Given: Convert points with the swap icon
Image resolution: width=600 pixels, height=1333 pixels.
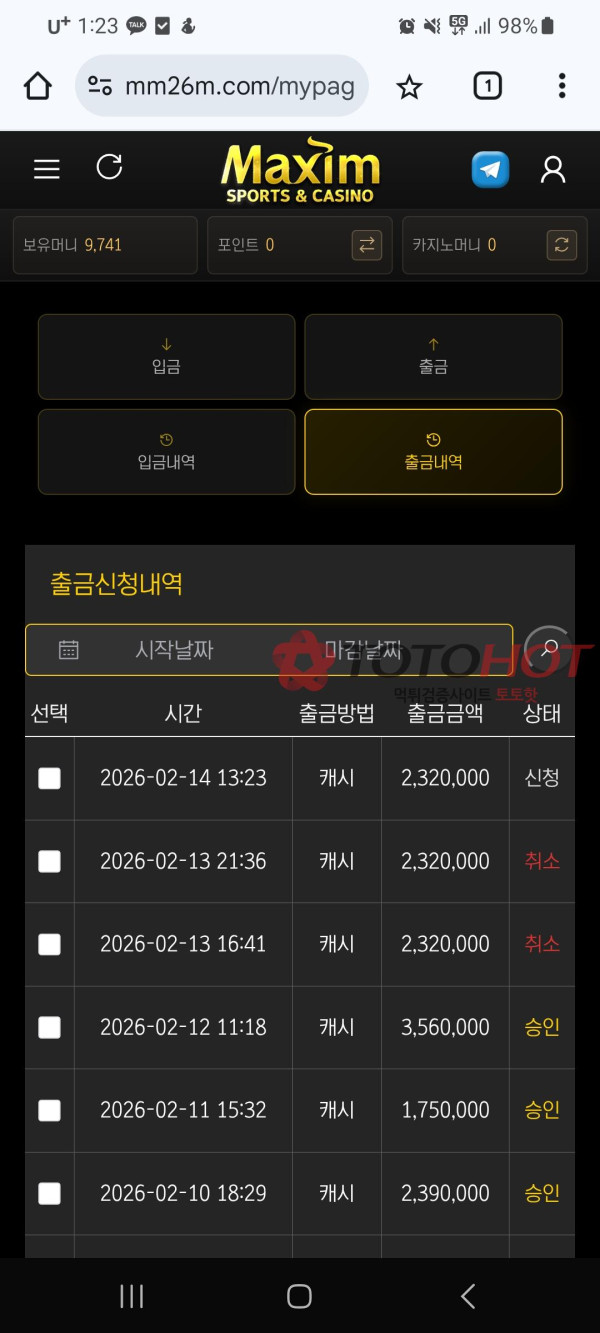Looking at the screenshot, I should pyautogui.click(x=366, y=245).
